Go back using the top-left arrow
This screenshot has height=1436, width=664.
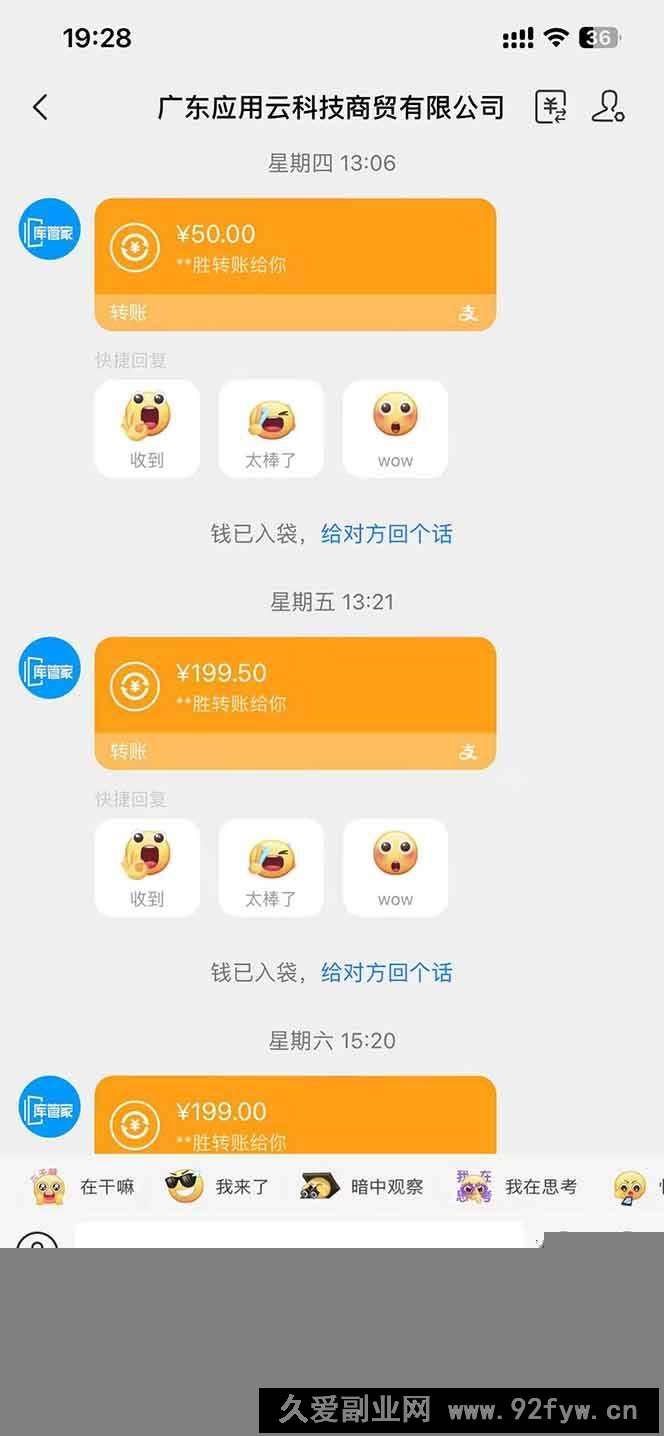tap(40, 107)
